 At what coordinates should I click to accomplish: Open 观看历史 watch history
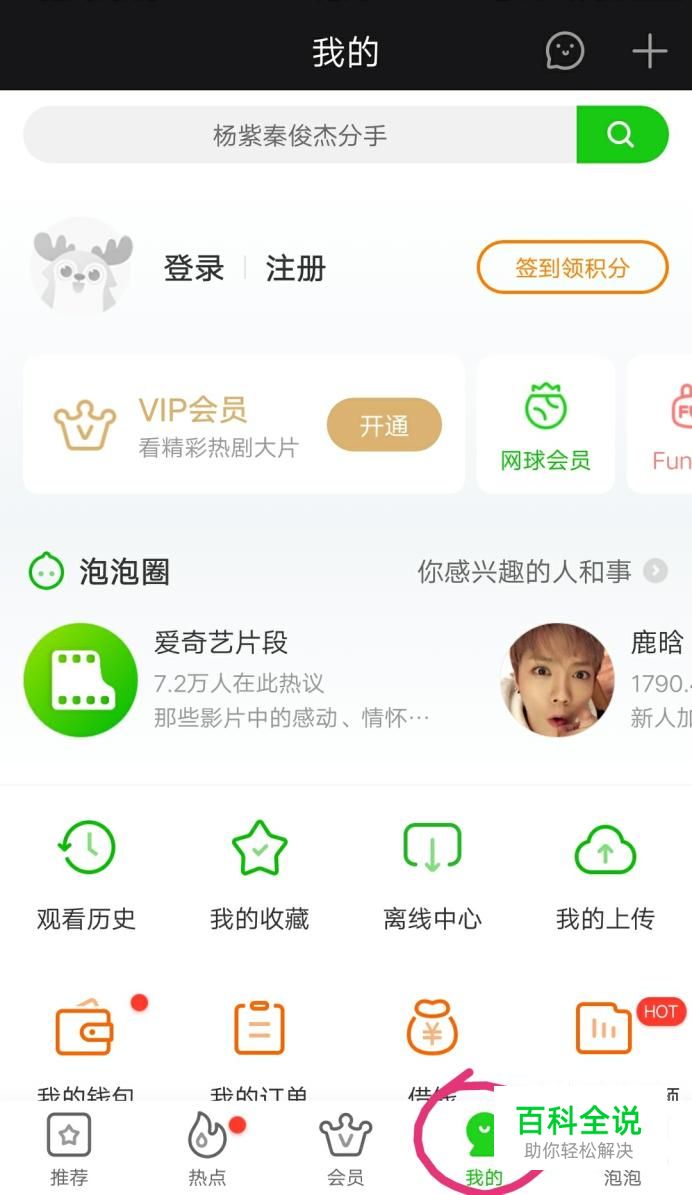[86, 875]
